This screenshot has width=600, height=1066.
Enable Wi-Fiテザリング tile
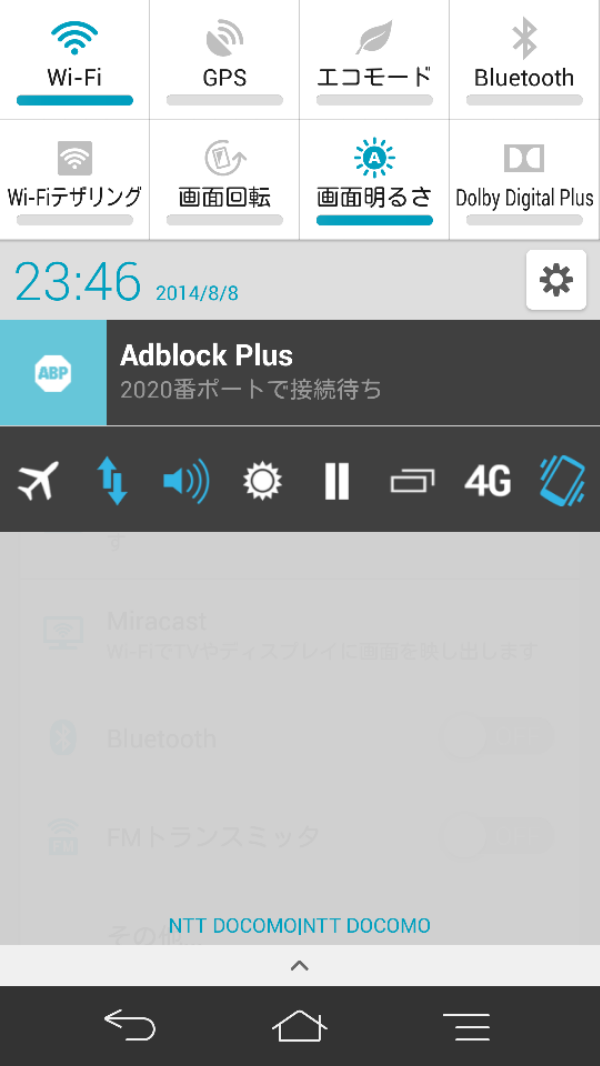click(x=74, y=180)
